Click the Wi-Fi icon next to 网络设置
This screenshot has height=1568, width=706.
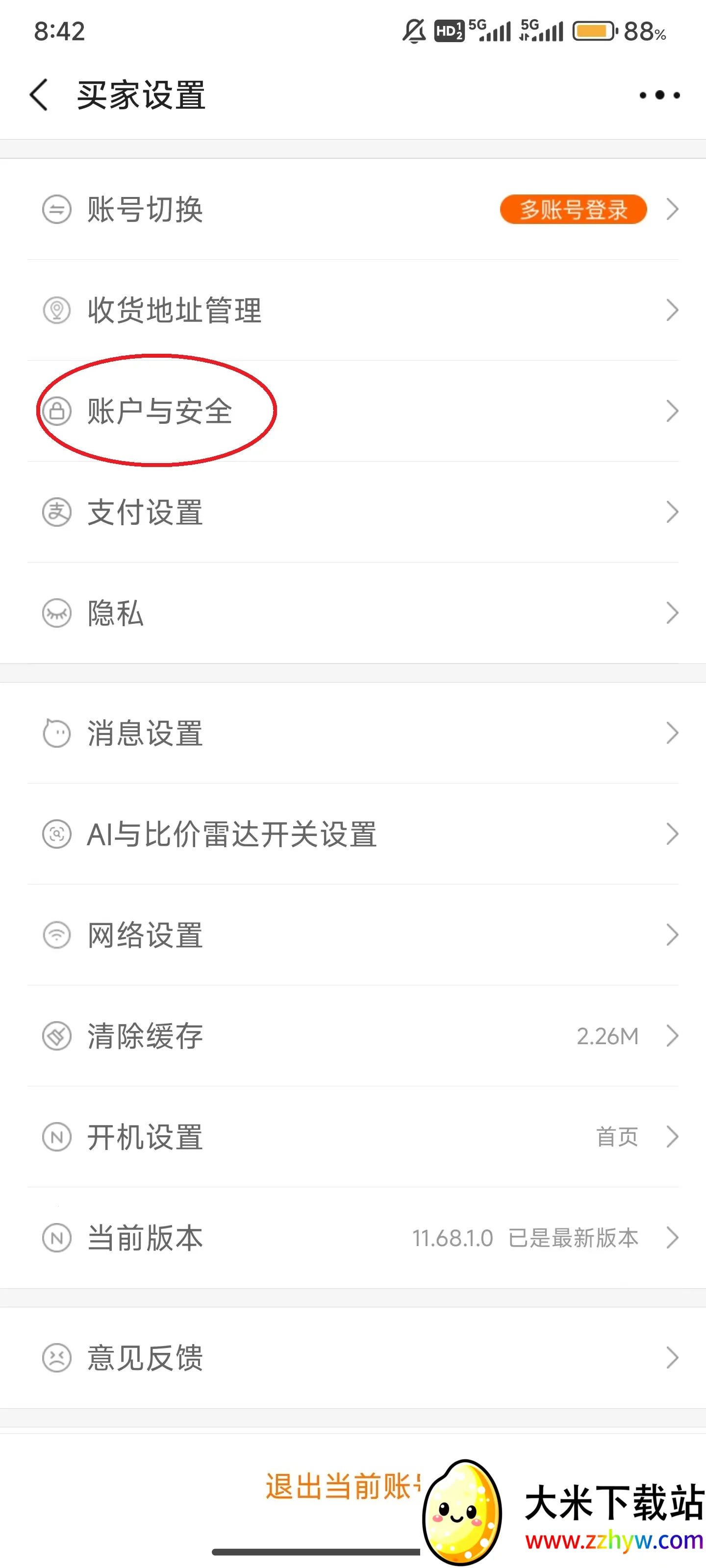(x=56, y=935)
